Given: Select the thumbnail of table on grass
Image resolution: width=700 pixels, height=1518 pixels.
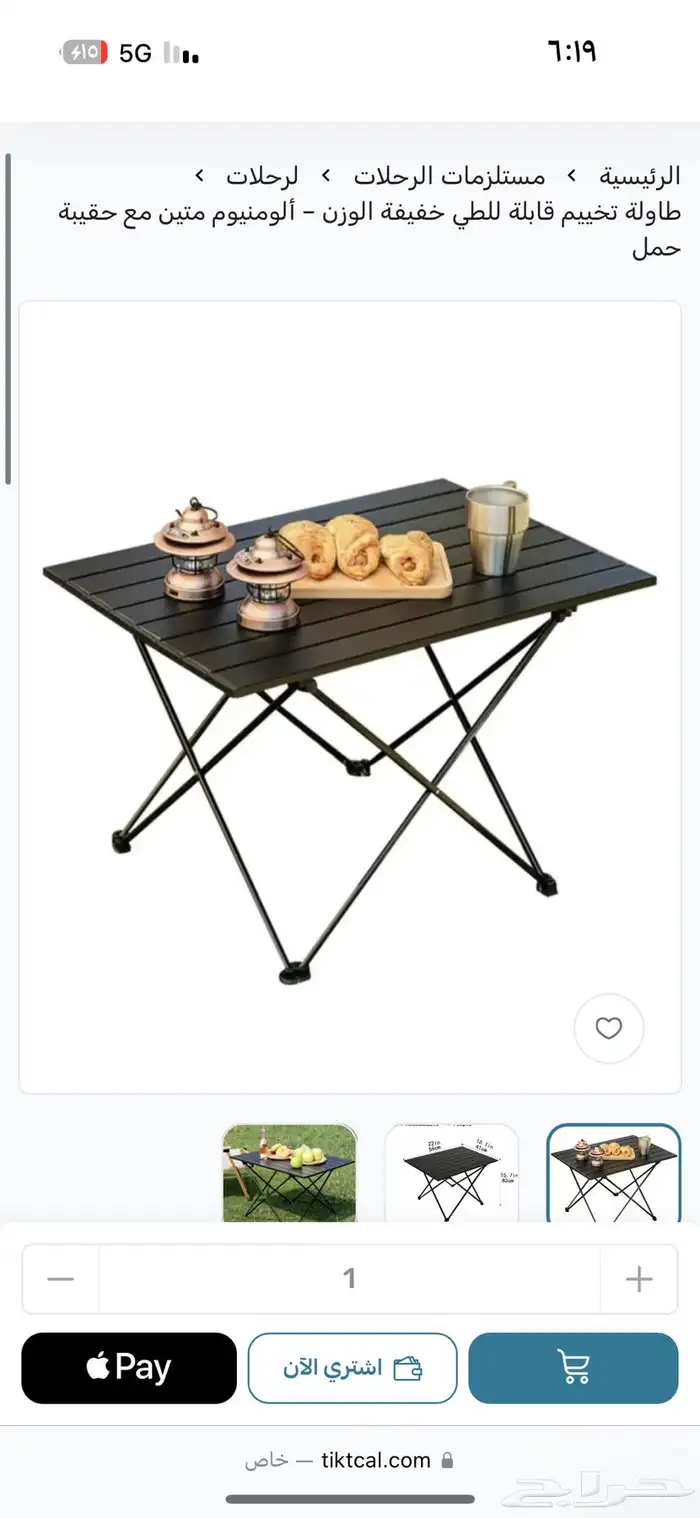Looking at the screenshot, I should tap(289, 1173).
